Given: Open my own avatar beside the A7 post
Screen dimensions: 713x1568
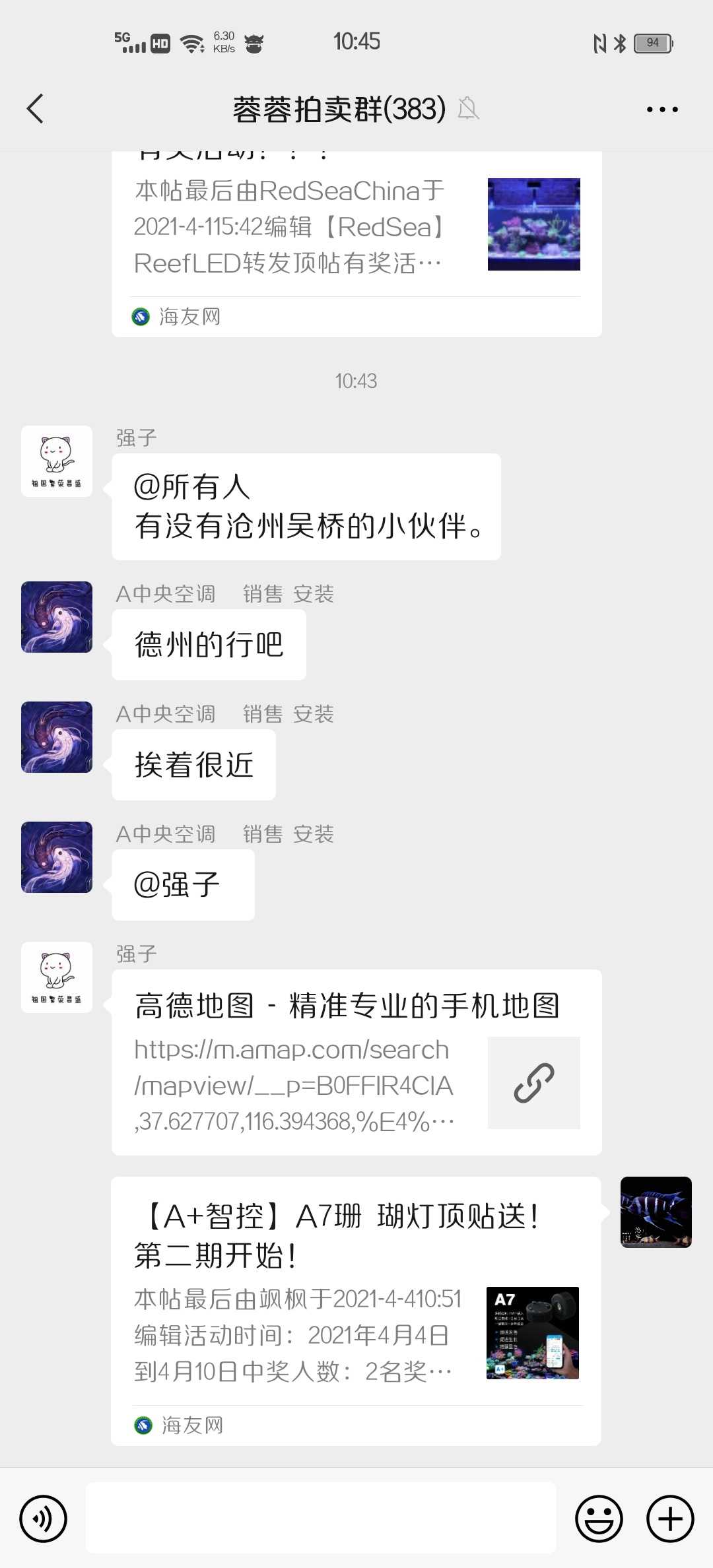Looking at the screenshot, I should coord(656,1212).
